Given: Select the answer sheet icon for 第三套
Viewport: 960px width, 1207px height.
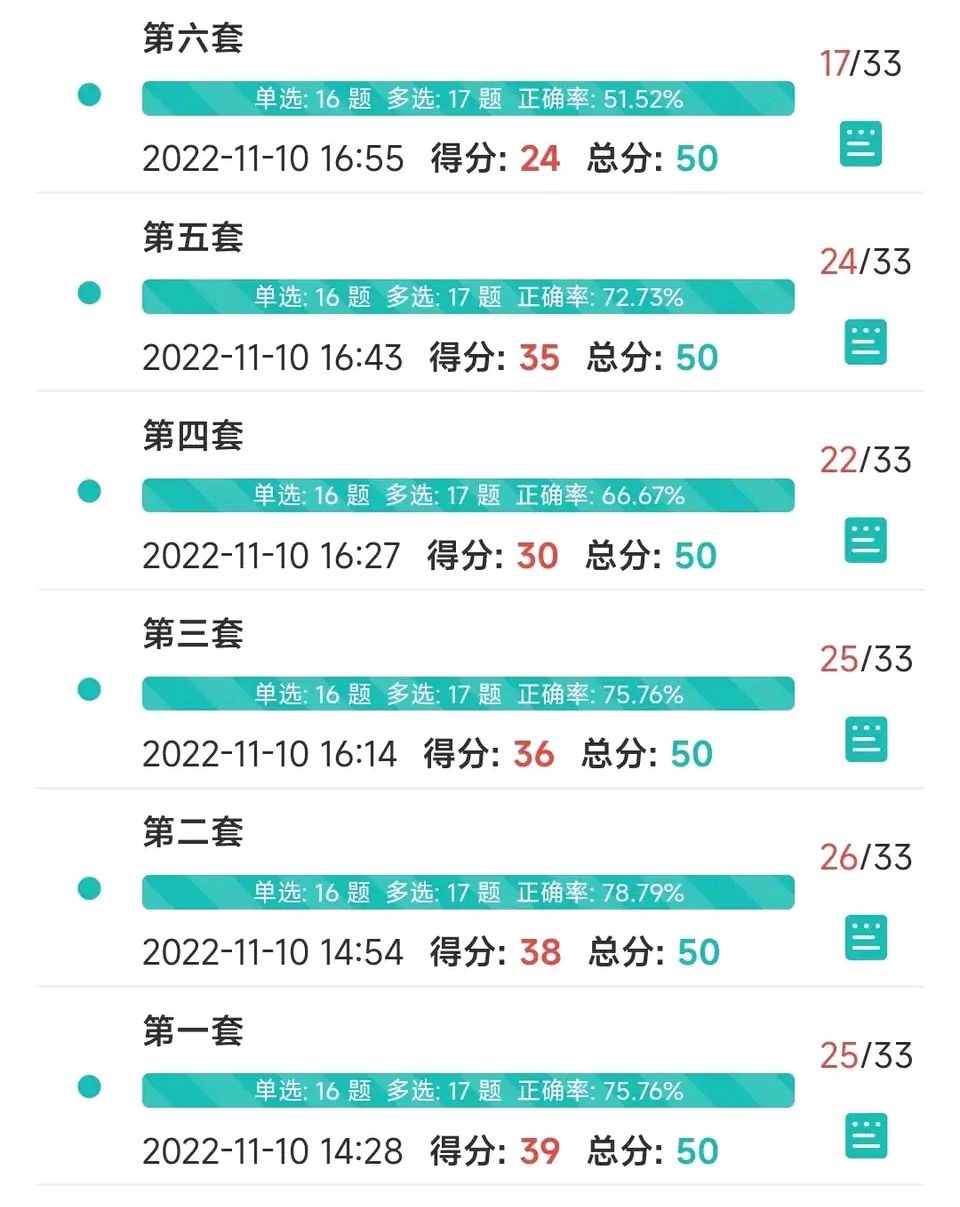Looking at the screenshot, I should click(866, 739).
